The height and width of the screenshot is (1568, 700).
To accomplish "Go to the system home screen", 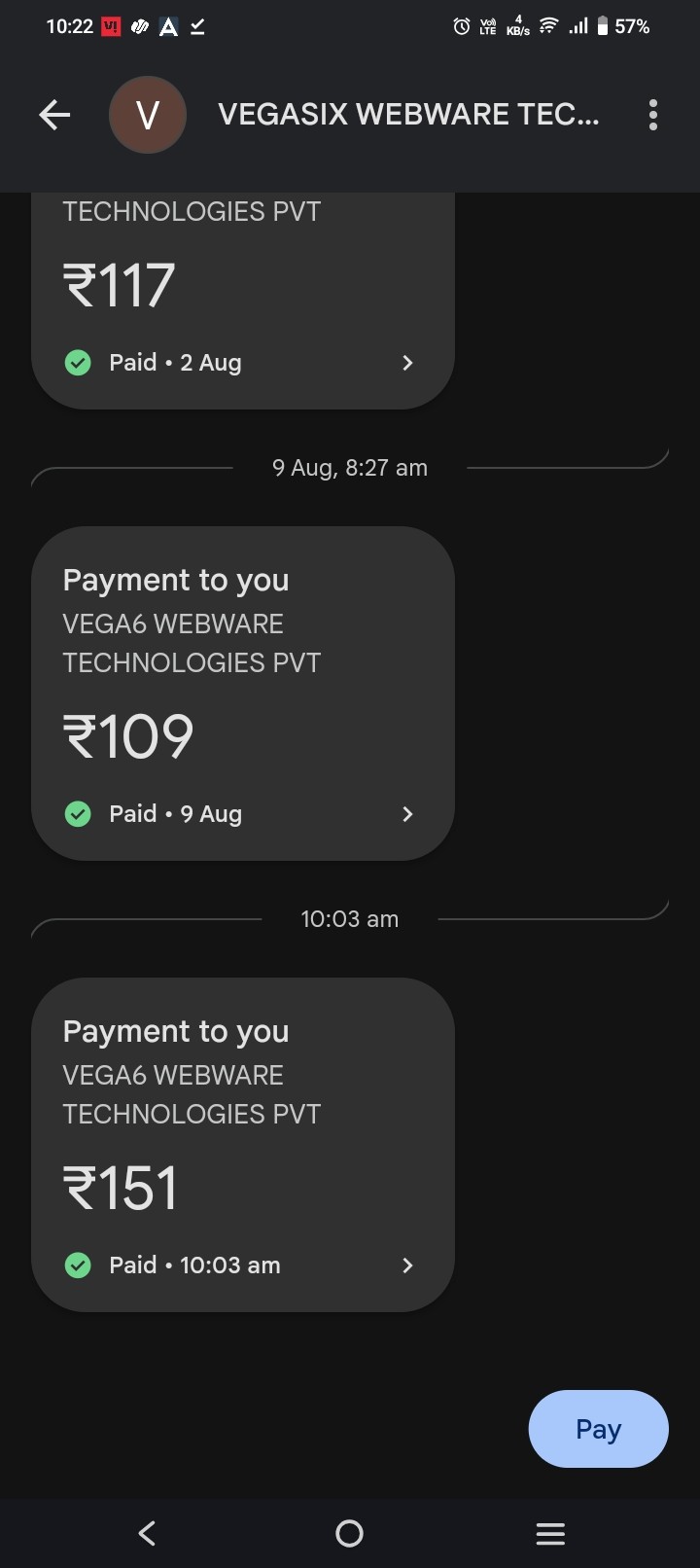I will [349, 1534].
